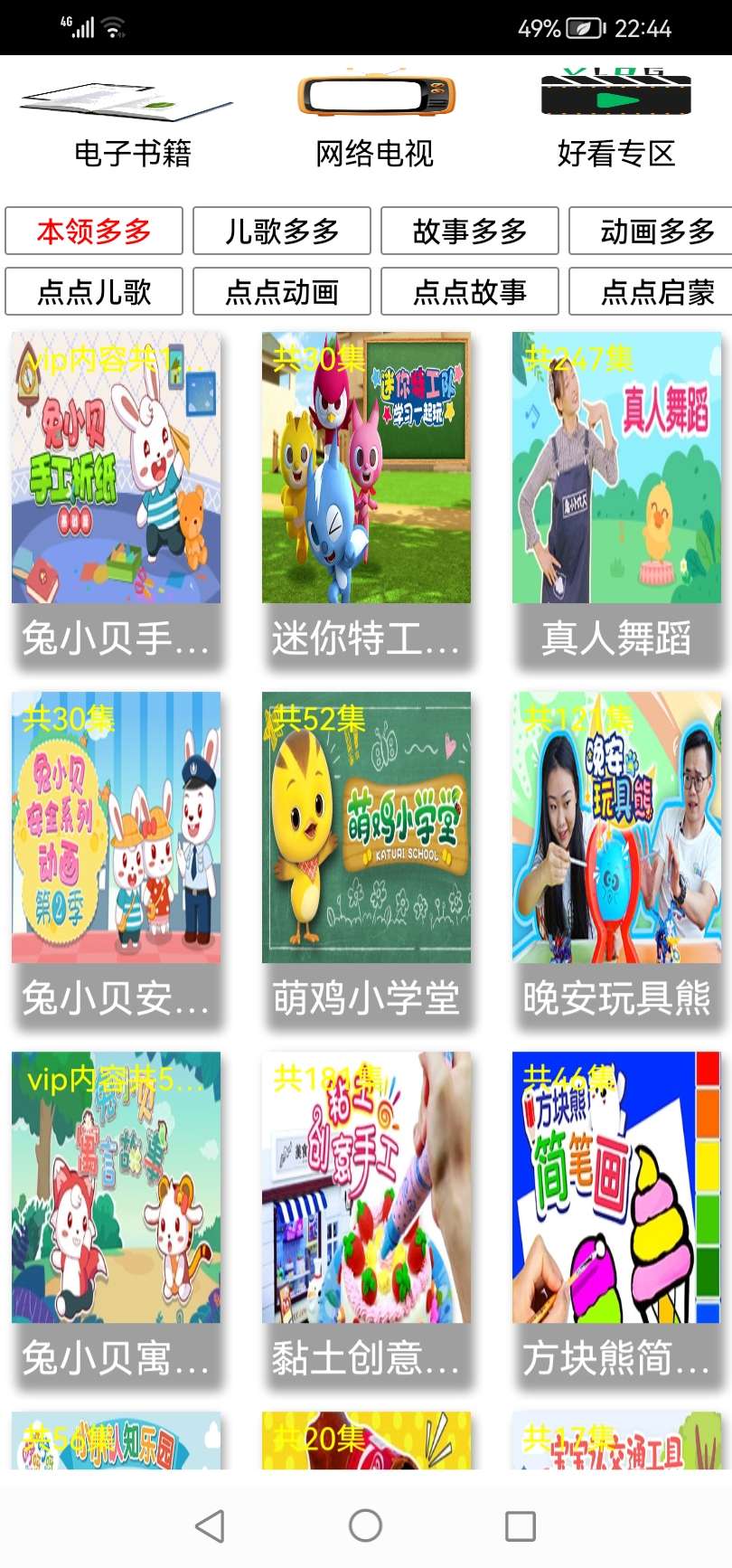Open the 兔小贝手工折纸 video series

pyautogui.click(x=116, y=497)
